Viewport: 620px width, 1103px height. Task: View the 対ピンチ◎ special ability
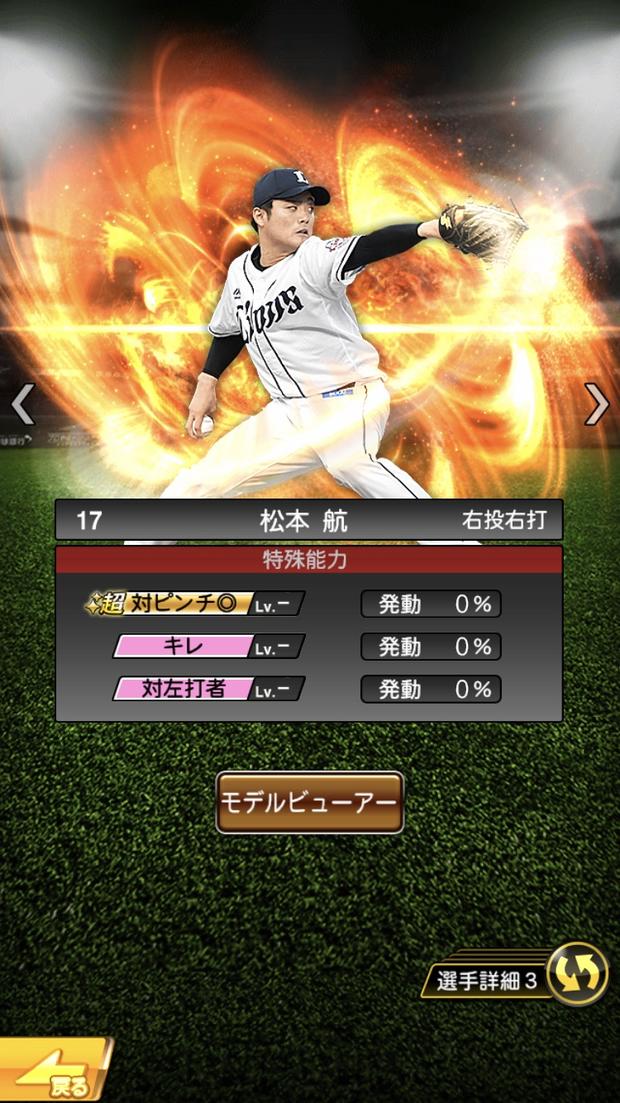click(x=195, y=604)
